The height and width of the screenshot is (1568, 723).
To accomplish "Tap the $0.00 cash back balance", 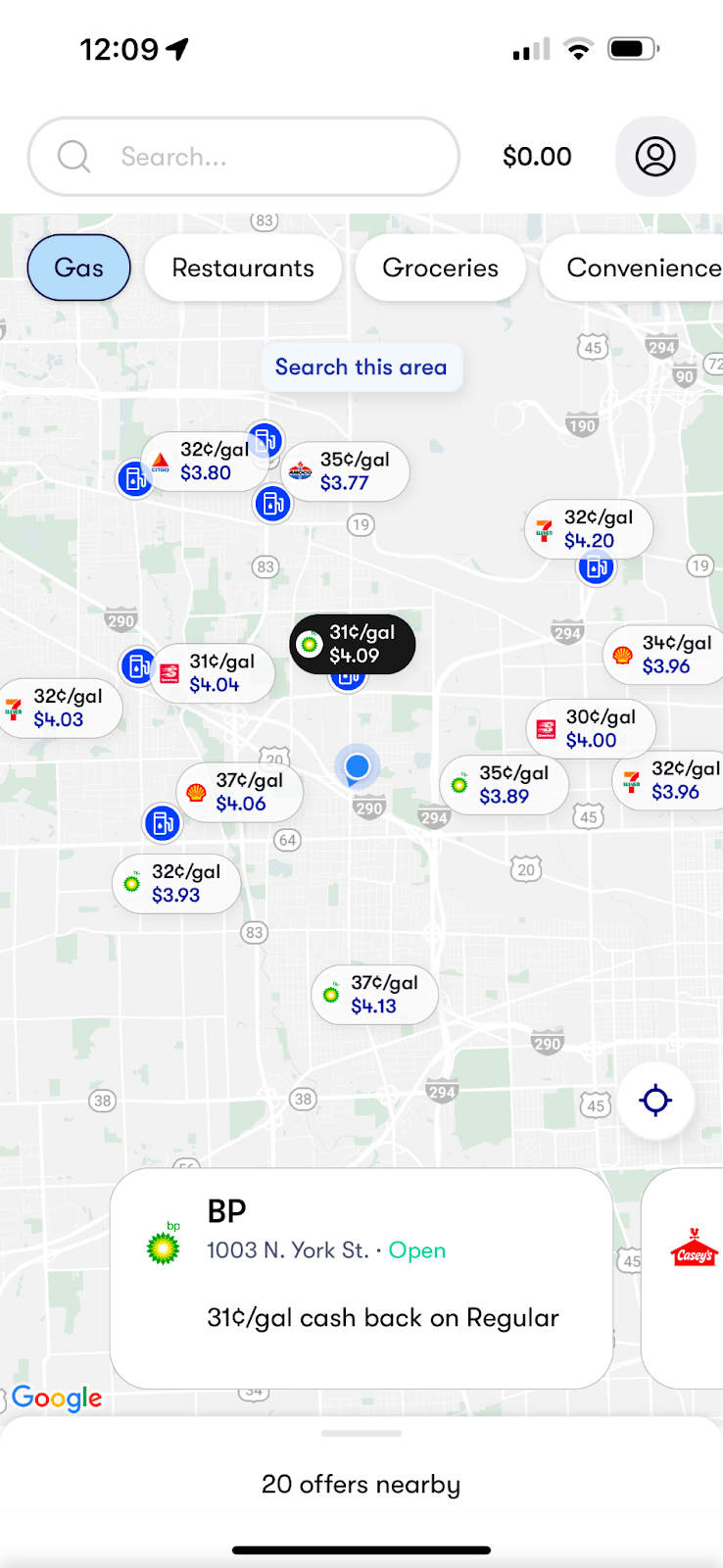I will click(537, 157).
